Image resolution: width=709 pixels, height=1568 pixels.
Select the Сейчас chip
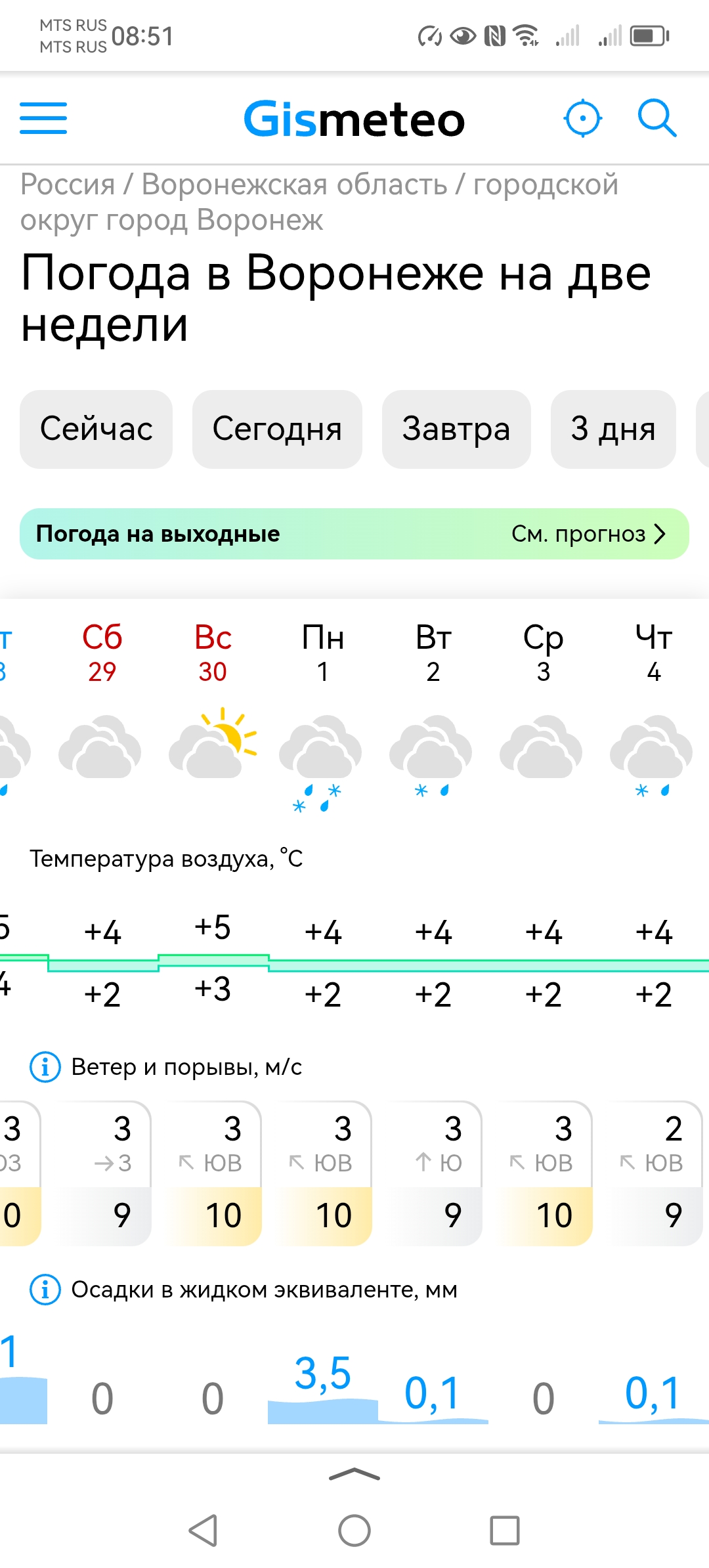pyautogui.click(x=97, y=429)
